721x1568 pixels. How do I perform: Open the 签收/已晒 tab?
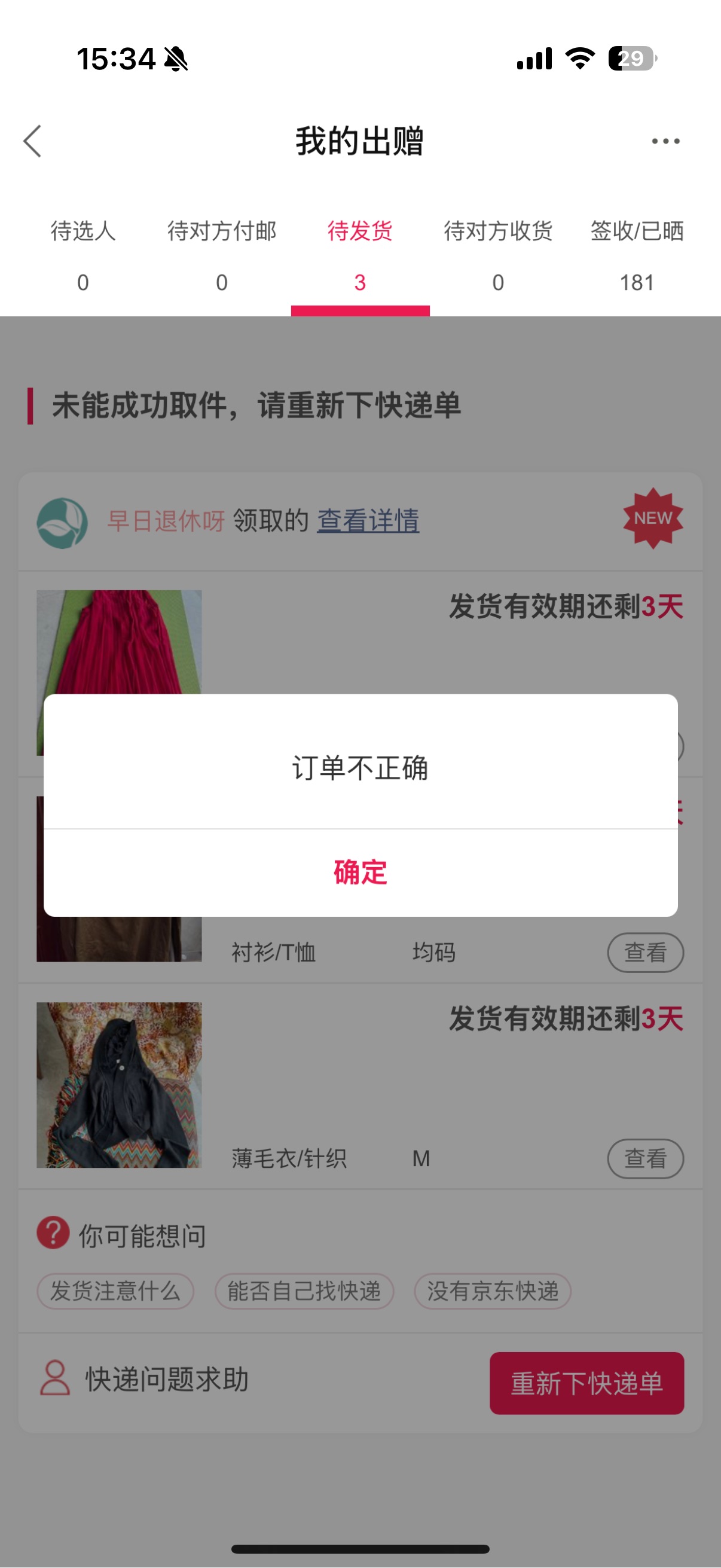tap(637, 256)
